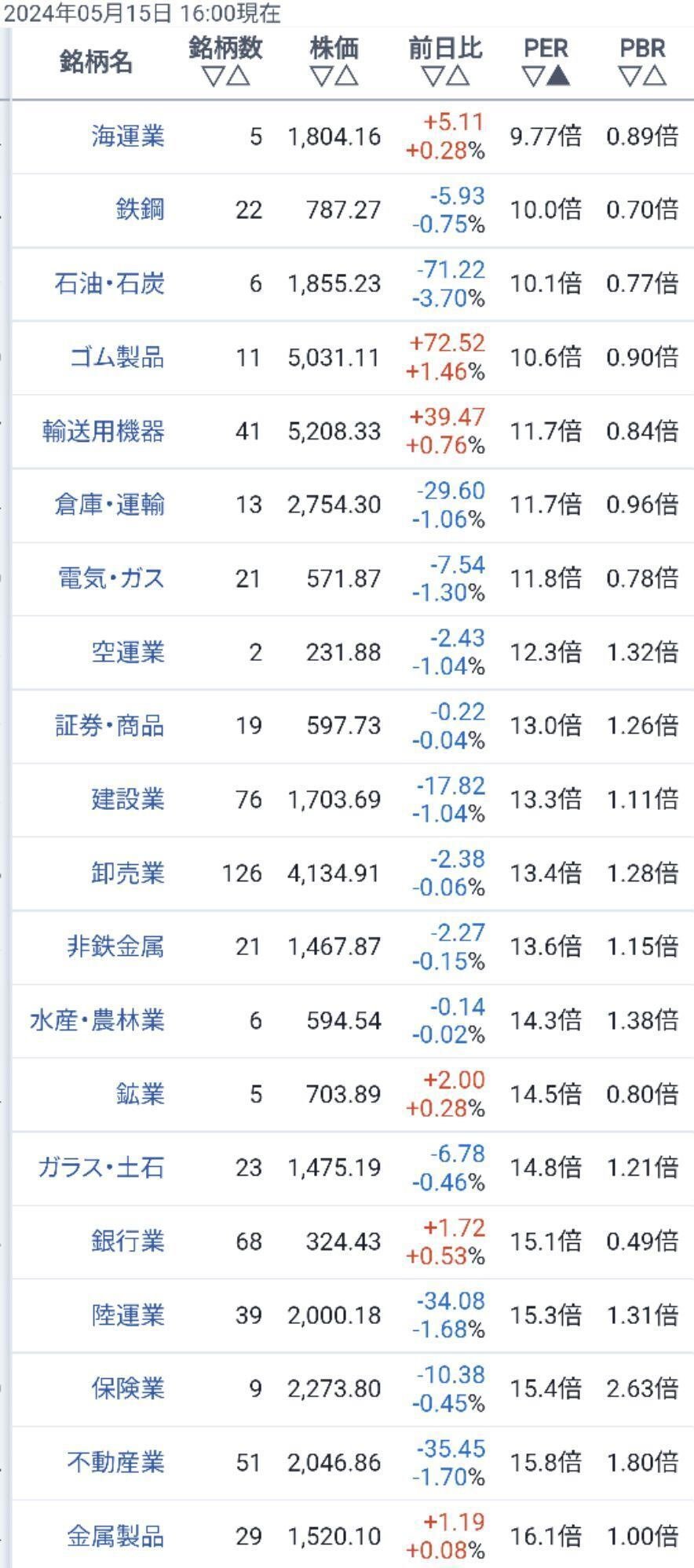The width and height of the screenshot is (694, 1568).
Task: Sort by 銘柄数 with the up triangle
Action: (239, 76)
